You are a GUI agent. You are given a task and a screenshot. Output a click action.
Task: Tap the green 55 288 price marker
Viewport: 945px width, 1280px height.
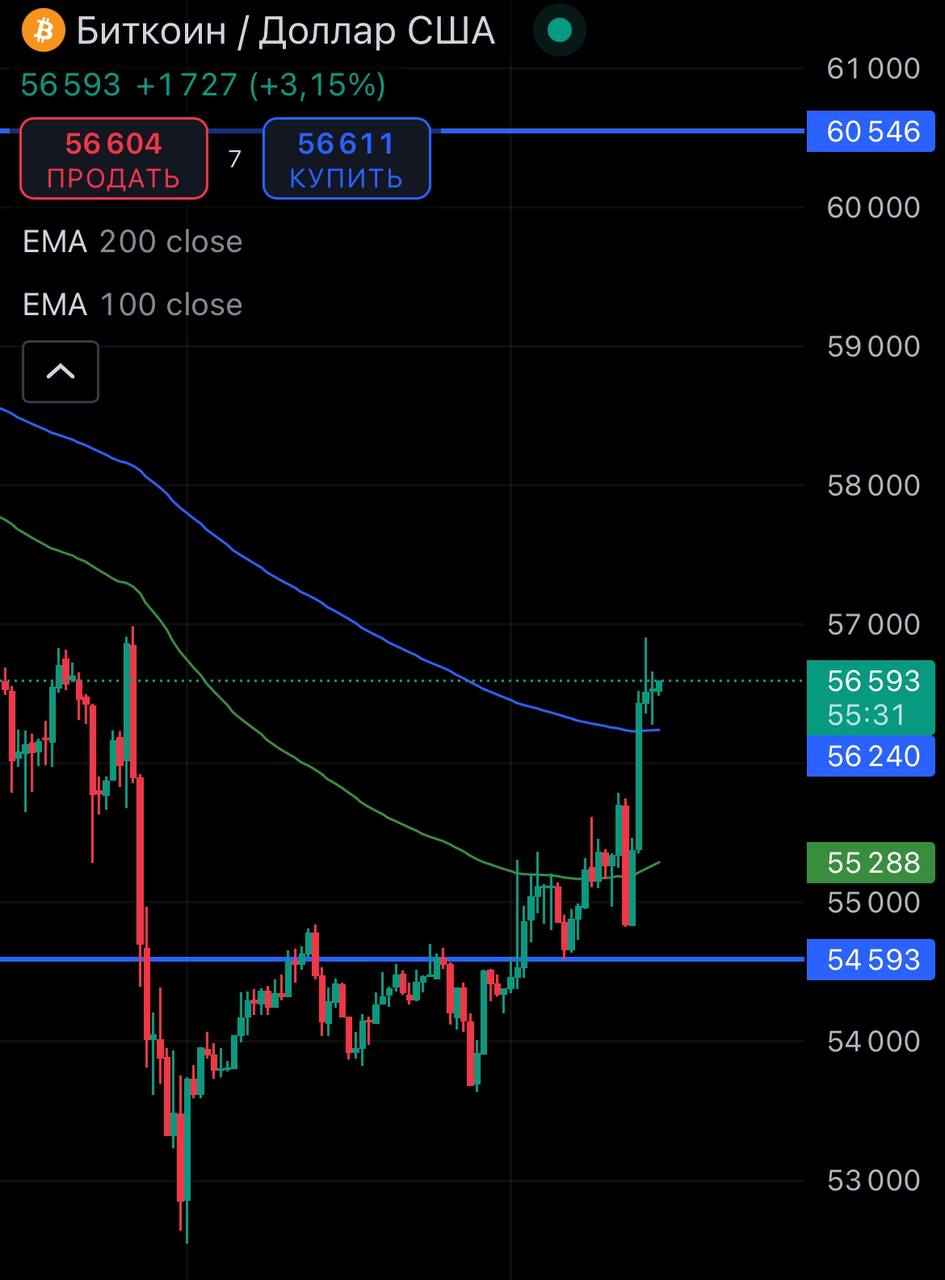tap(870, 862)
